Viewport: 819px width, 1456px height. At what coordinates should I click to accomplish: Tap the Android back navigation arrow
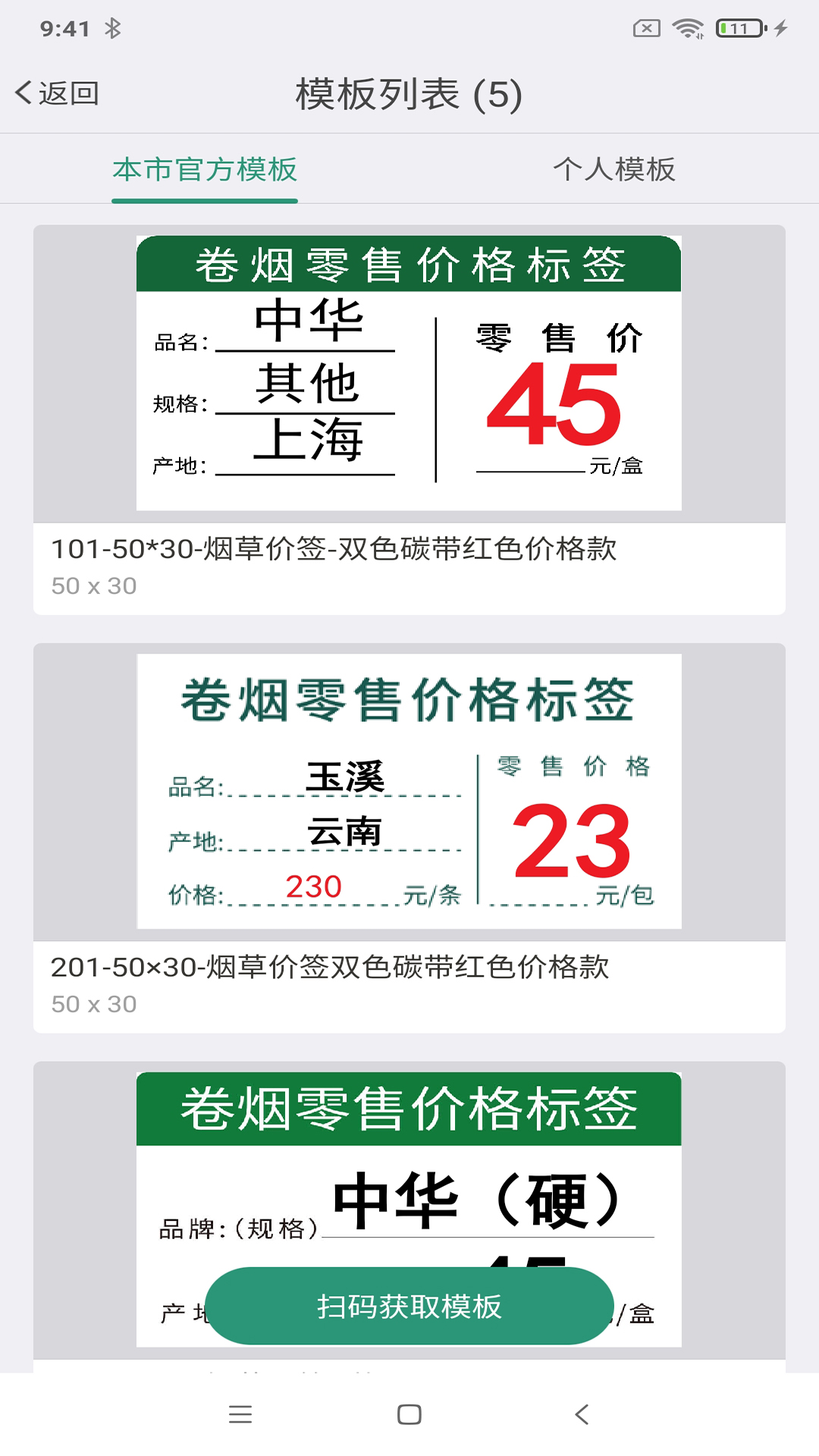coord(579,1414)
